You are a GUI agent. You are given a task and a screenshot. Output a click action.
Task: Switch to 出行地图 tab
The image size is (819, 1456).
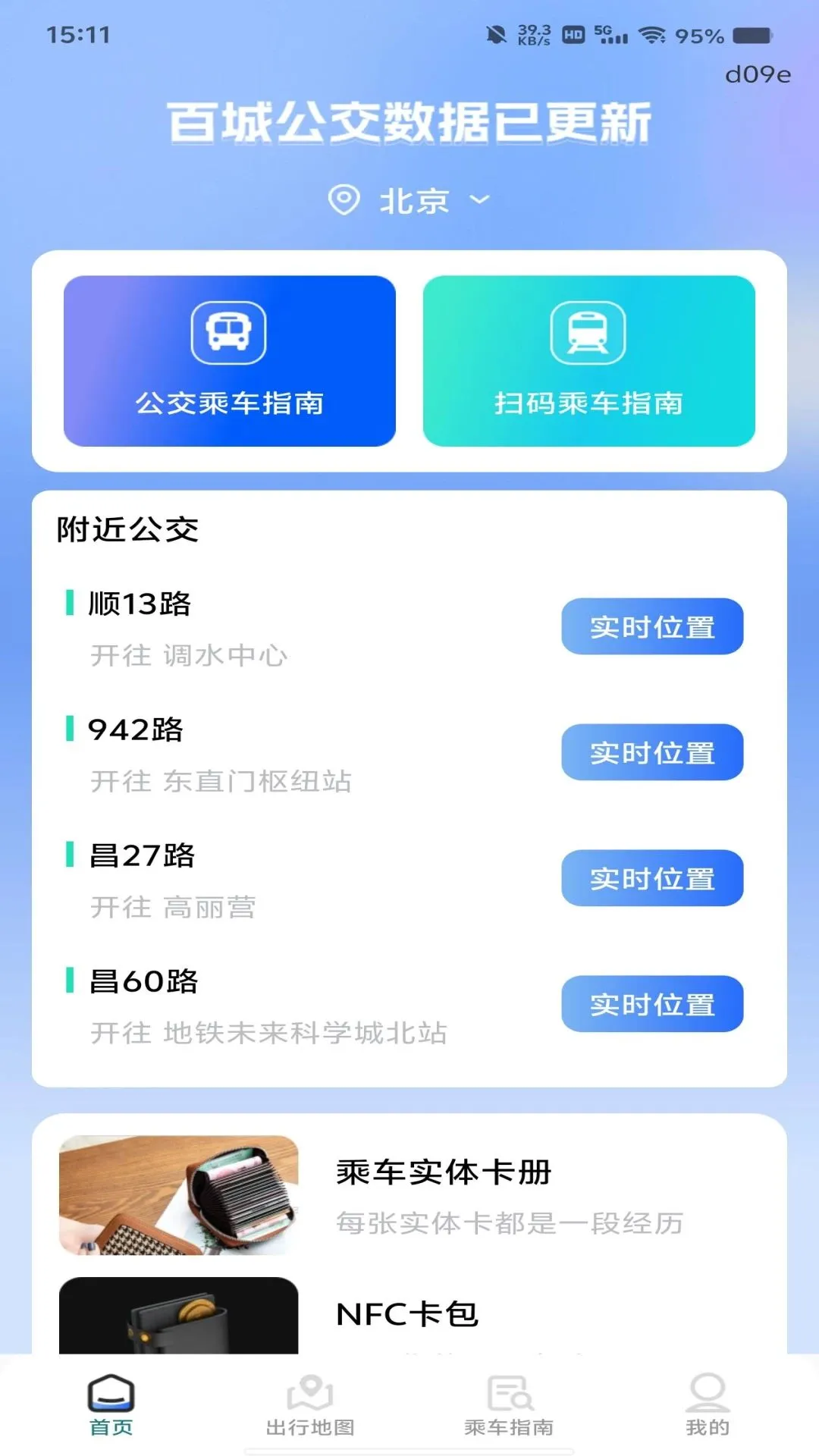point(310,1405)
